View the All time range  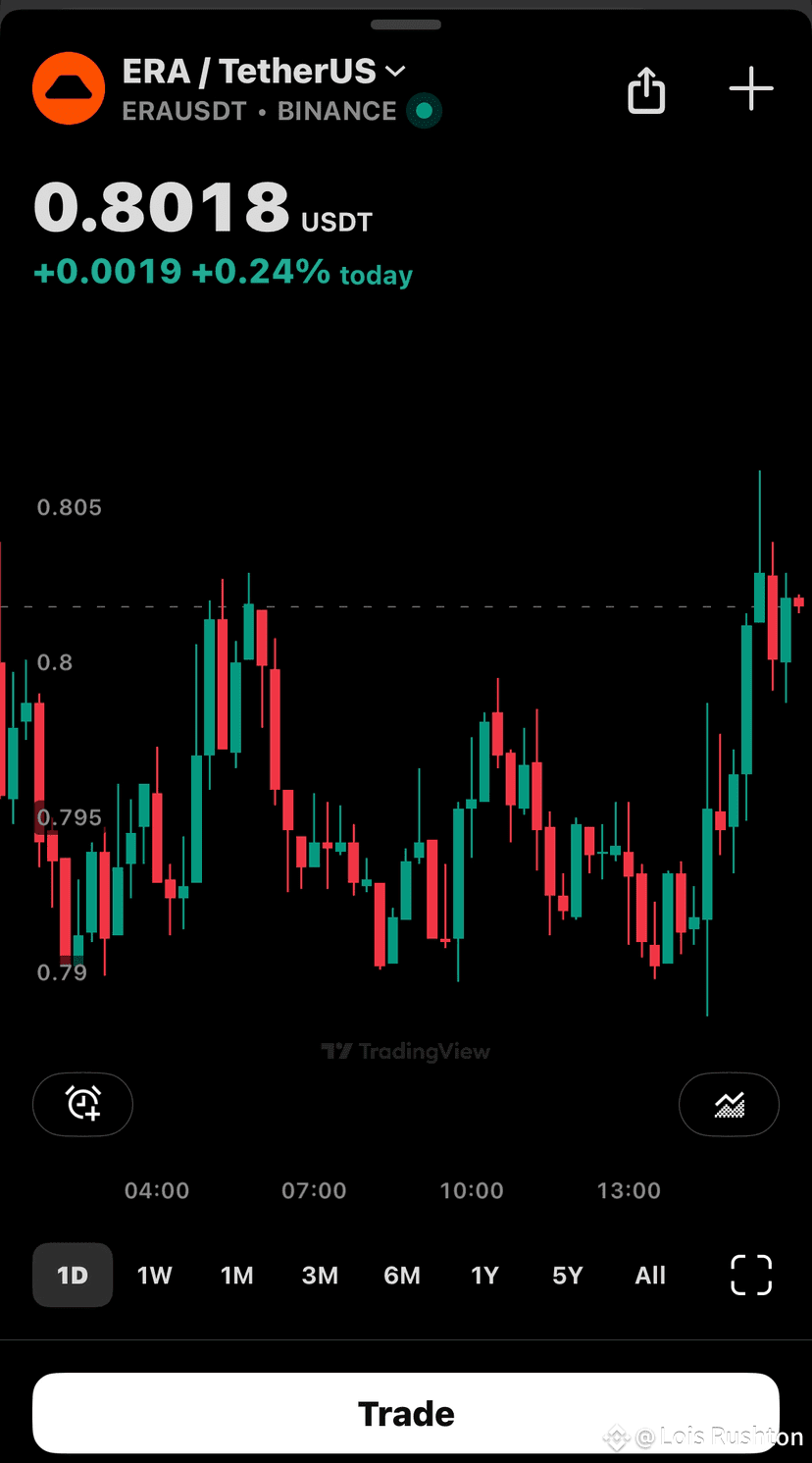click(x=650, y=1276)
